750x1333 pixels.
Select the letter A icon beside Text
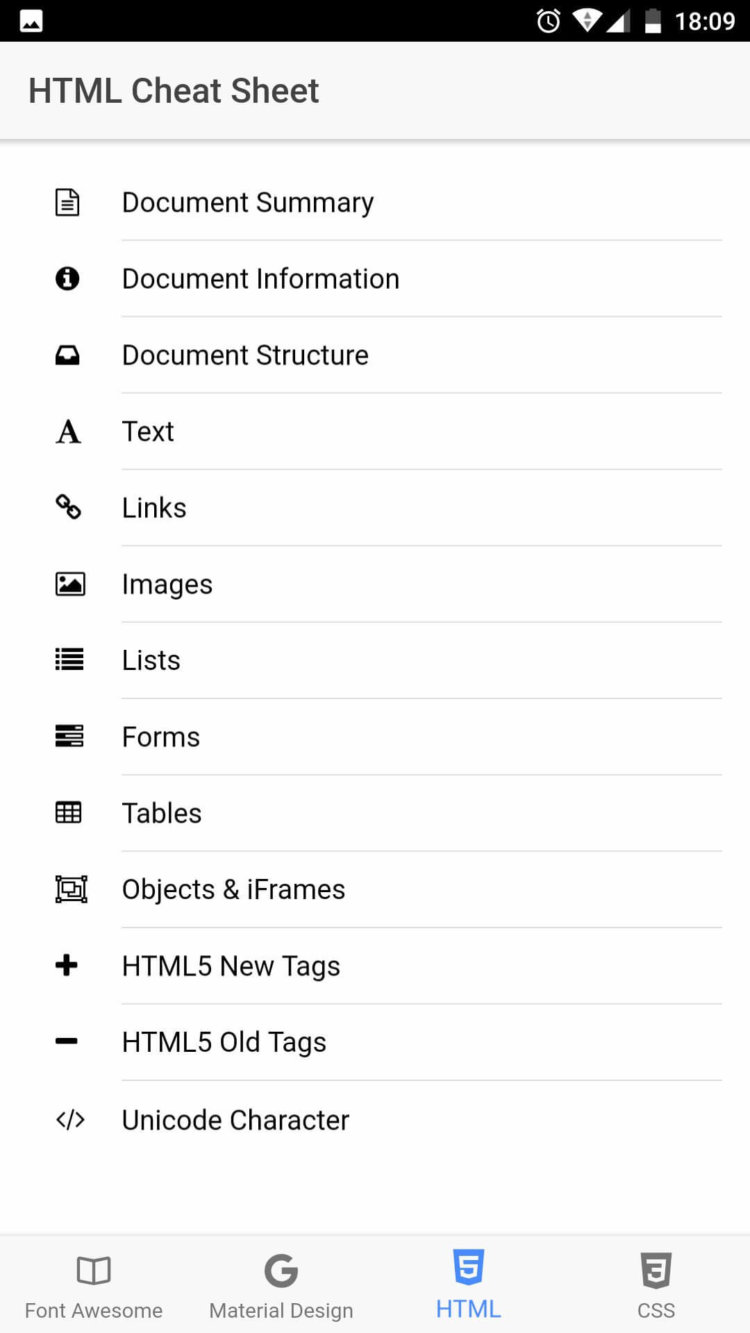tap(67, 431)
